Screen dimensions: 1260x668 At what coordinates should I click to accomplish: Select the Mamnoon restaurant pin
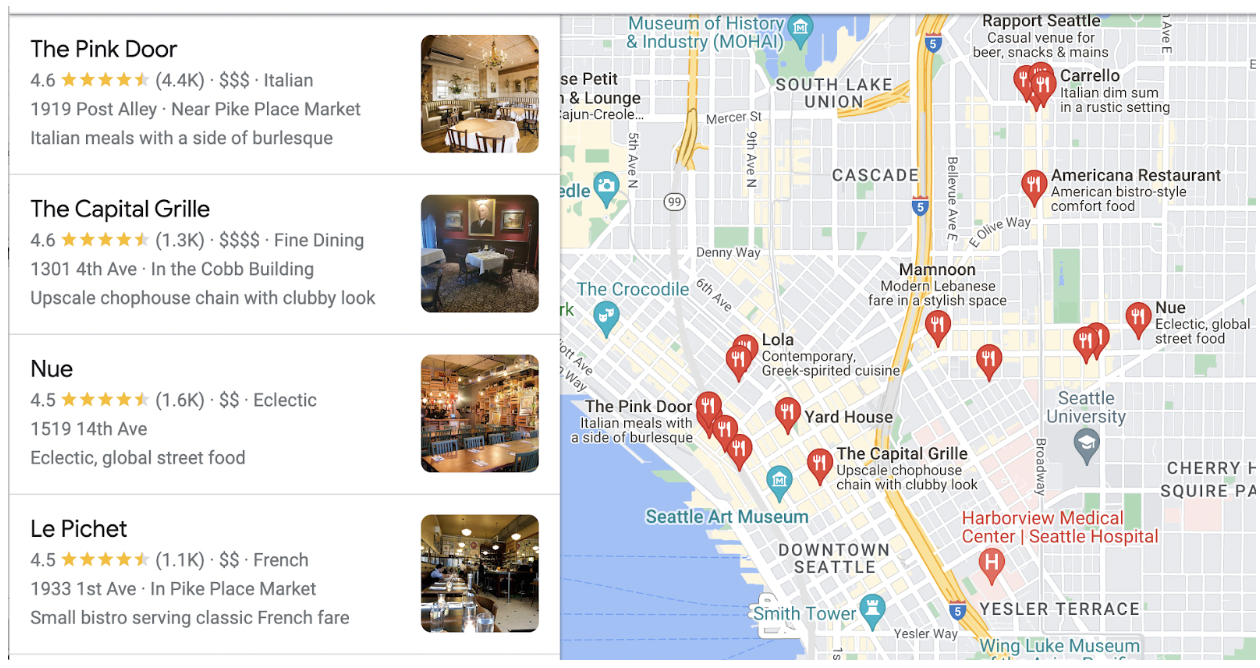click(x=937, y=324)
